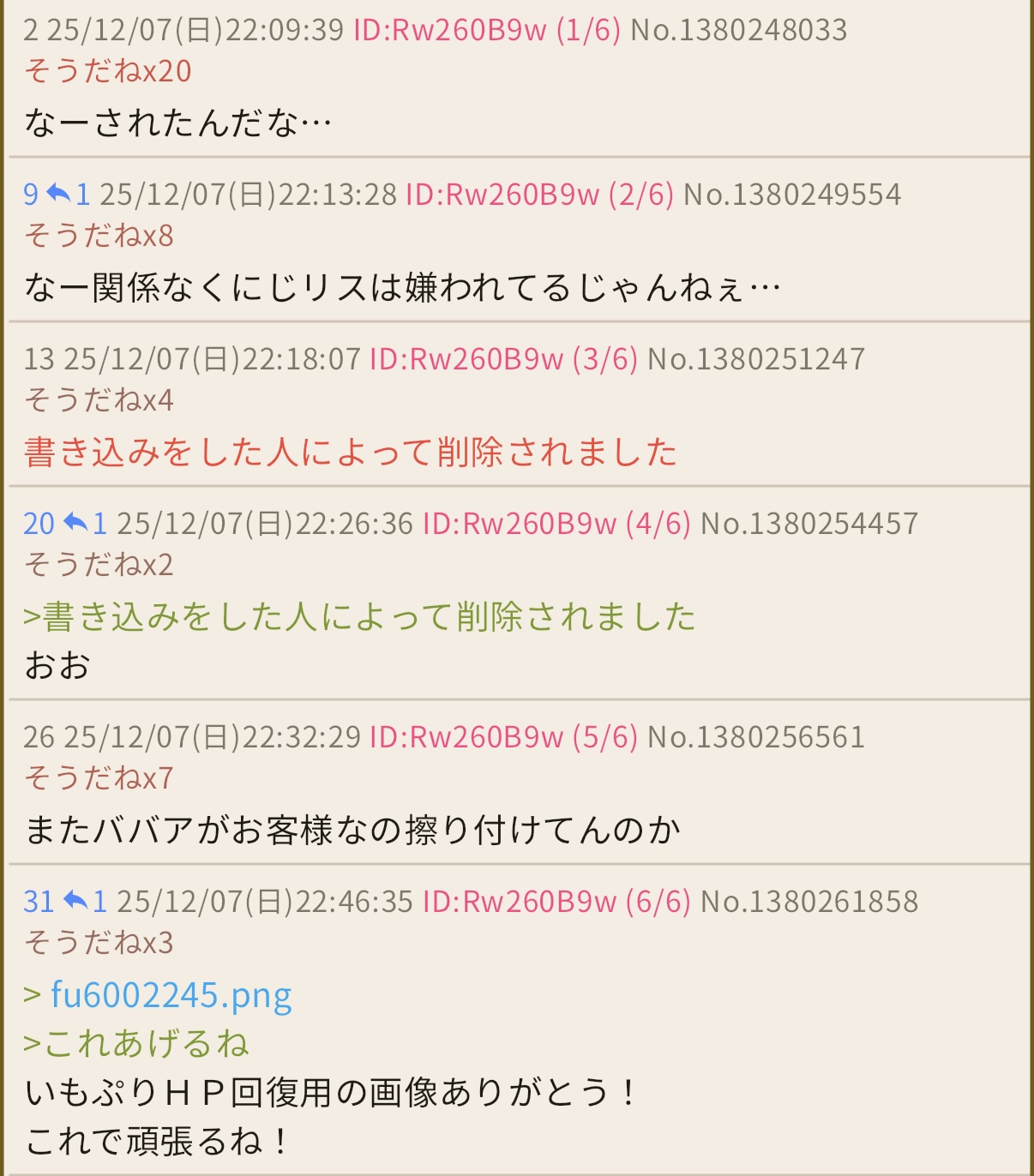The image size is (1034, 1176).
Task: Open the reply indicator on post 9
Action: [68, 195]
